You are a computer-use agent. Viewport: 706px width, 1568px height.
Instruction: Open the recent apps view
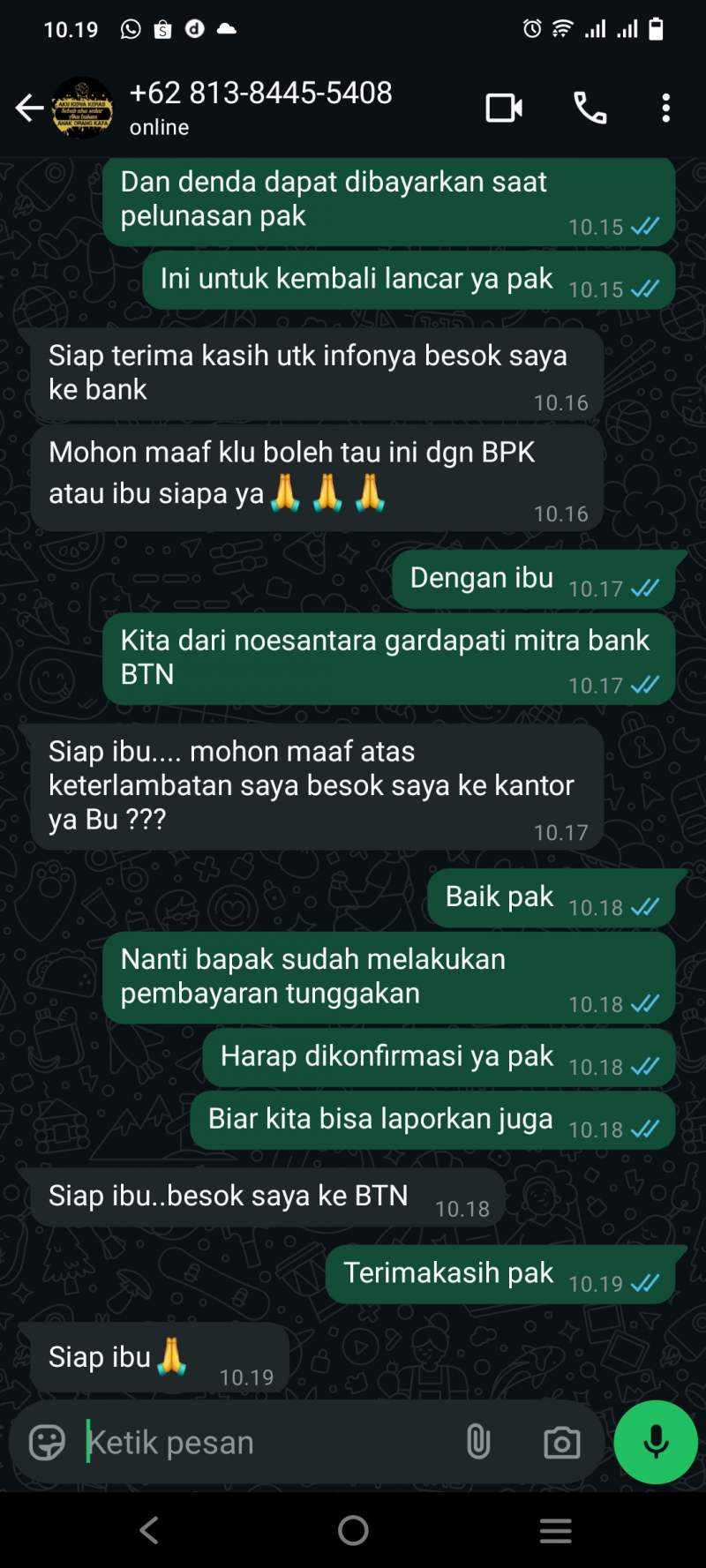556,1530
